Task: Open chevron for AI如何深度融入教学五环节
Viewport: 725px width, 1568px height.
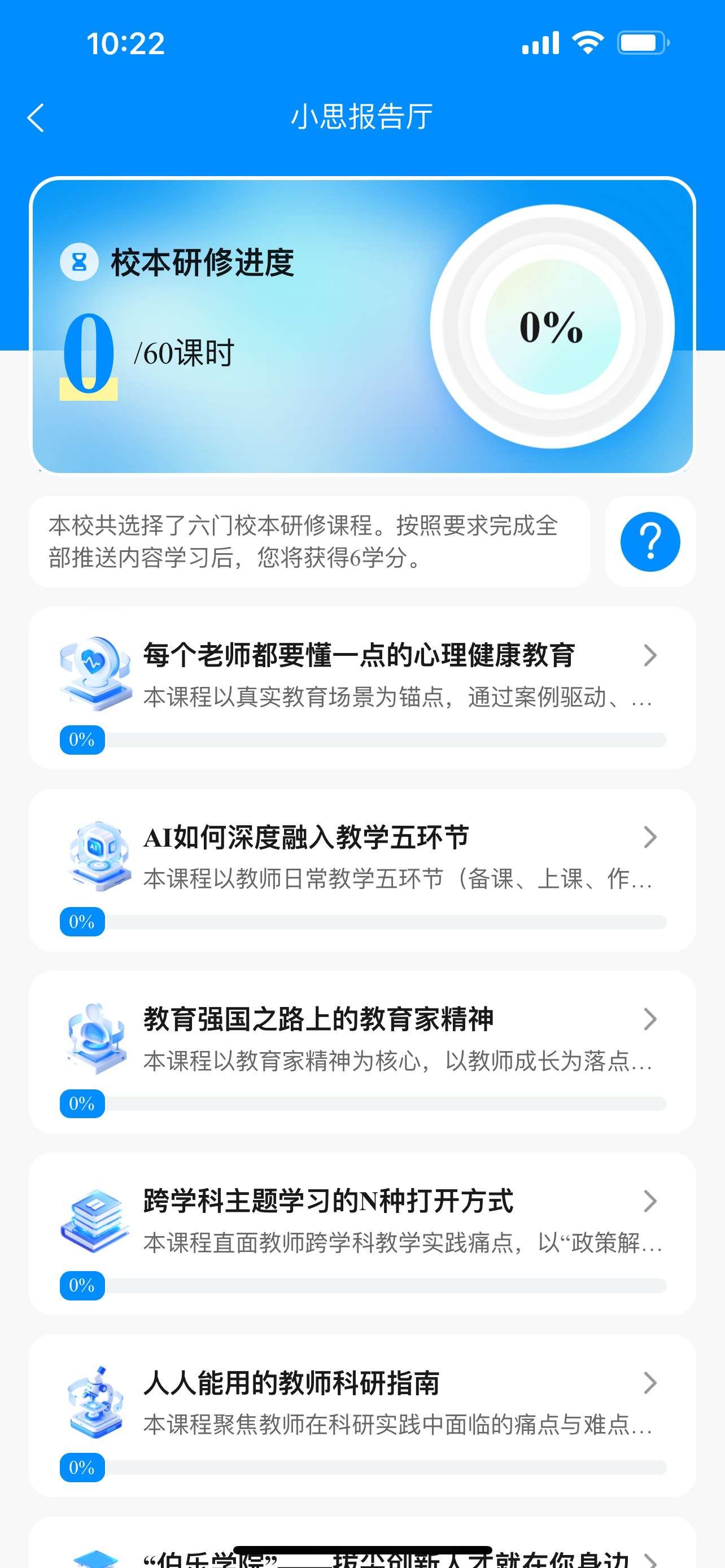Action: click(650, 838)
